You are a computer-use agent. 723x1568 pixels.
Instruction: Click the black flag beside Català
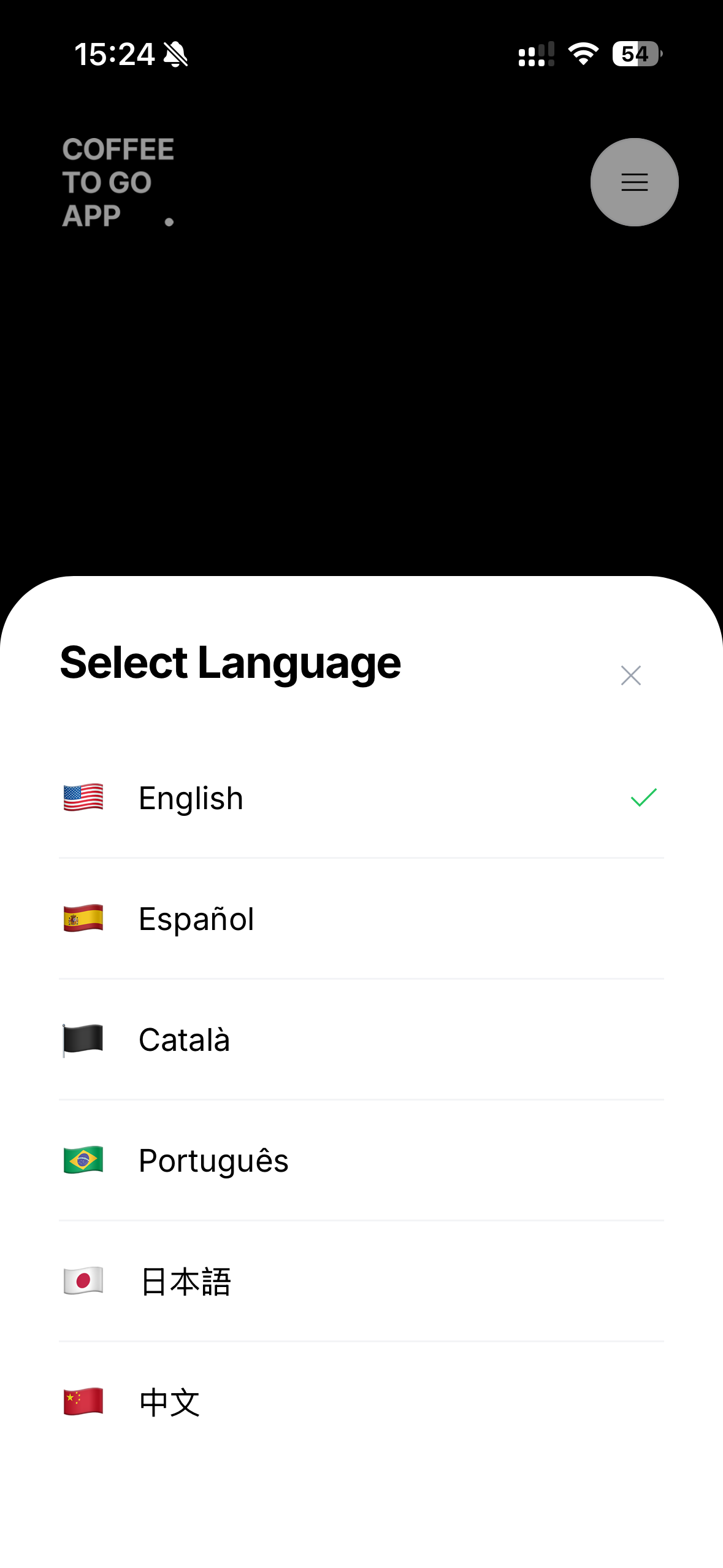pos(84,1039)
